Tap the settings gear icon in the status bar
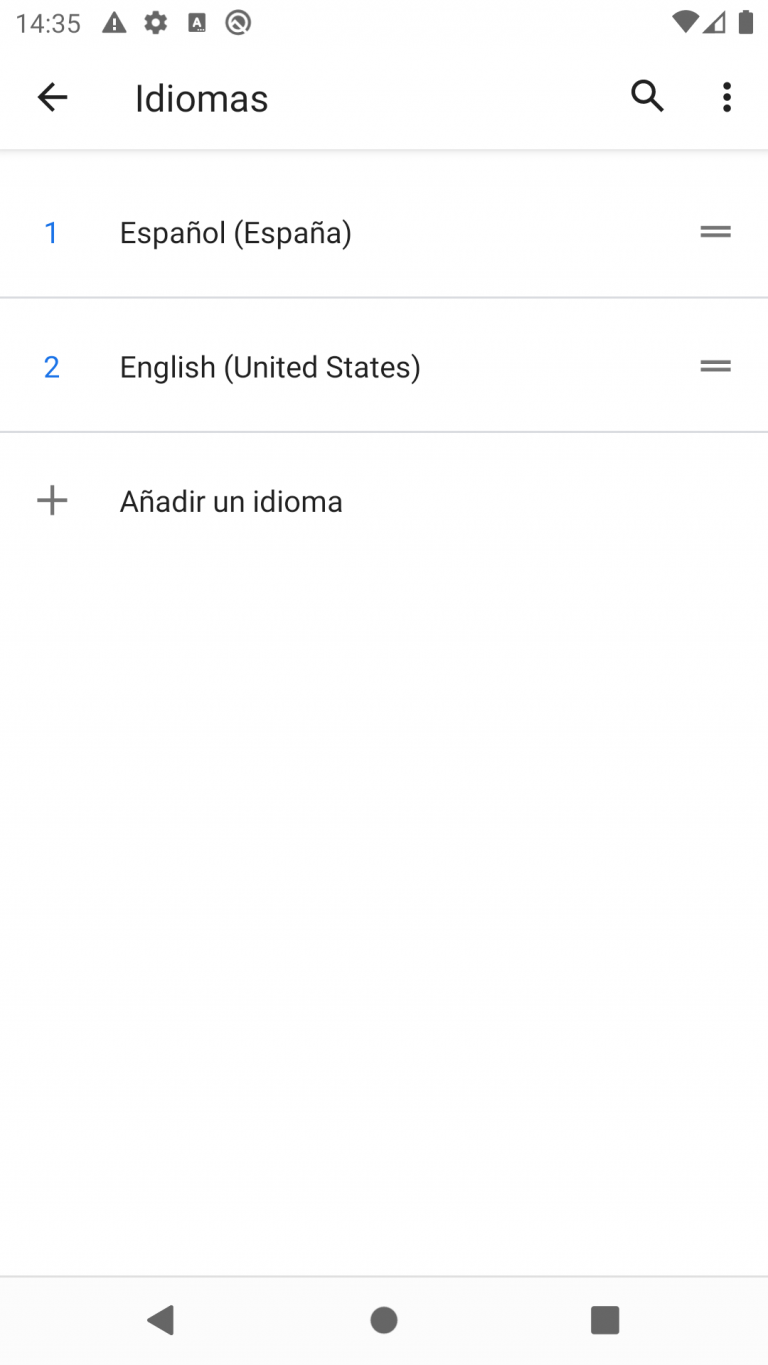 [x=156, y=22]
